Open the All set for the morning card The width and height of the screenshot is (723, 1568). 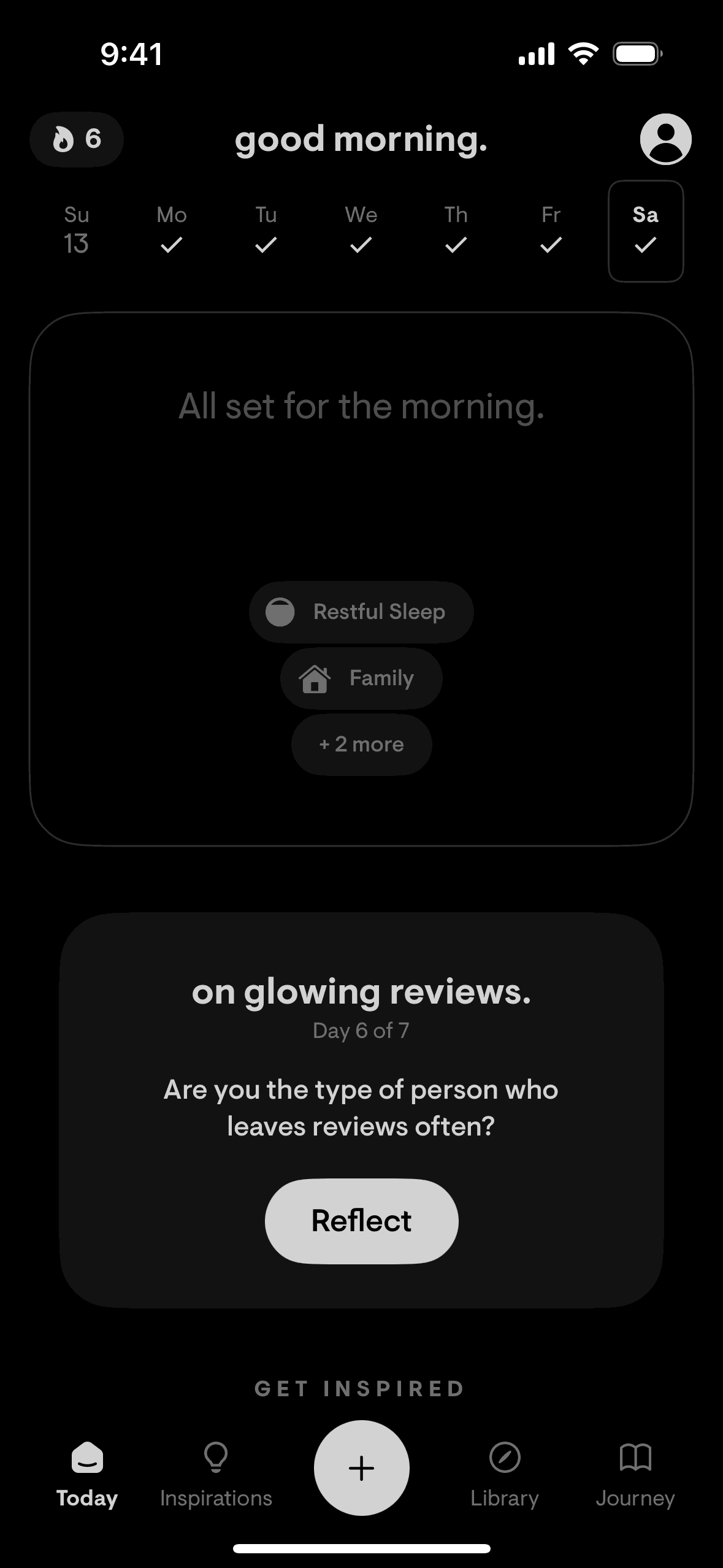[361, 466]
